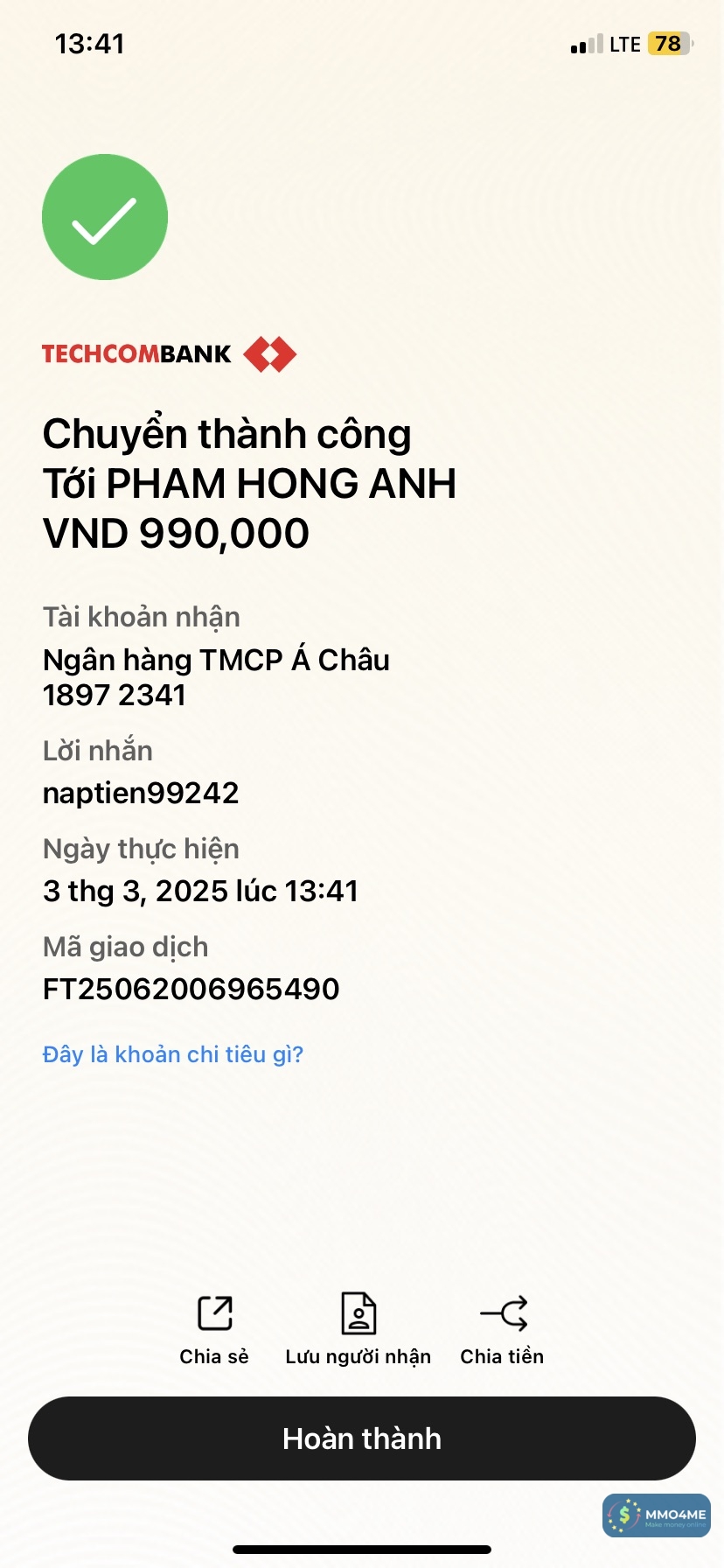Open Chia tiền to split the bill
724x1568 pixels.
pos(502,1328)
